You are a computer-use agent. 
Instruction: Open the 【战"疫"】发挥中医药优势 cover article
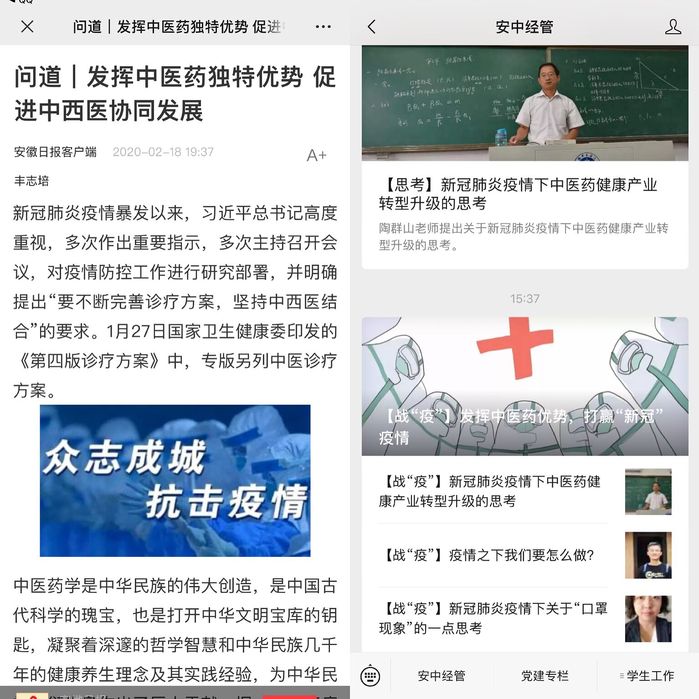524,386
